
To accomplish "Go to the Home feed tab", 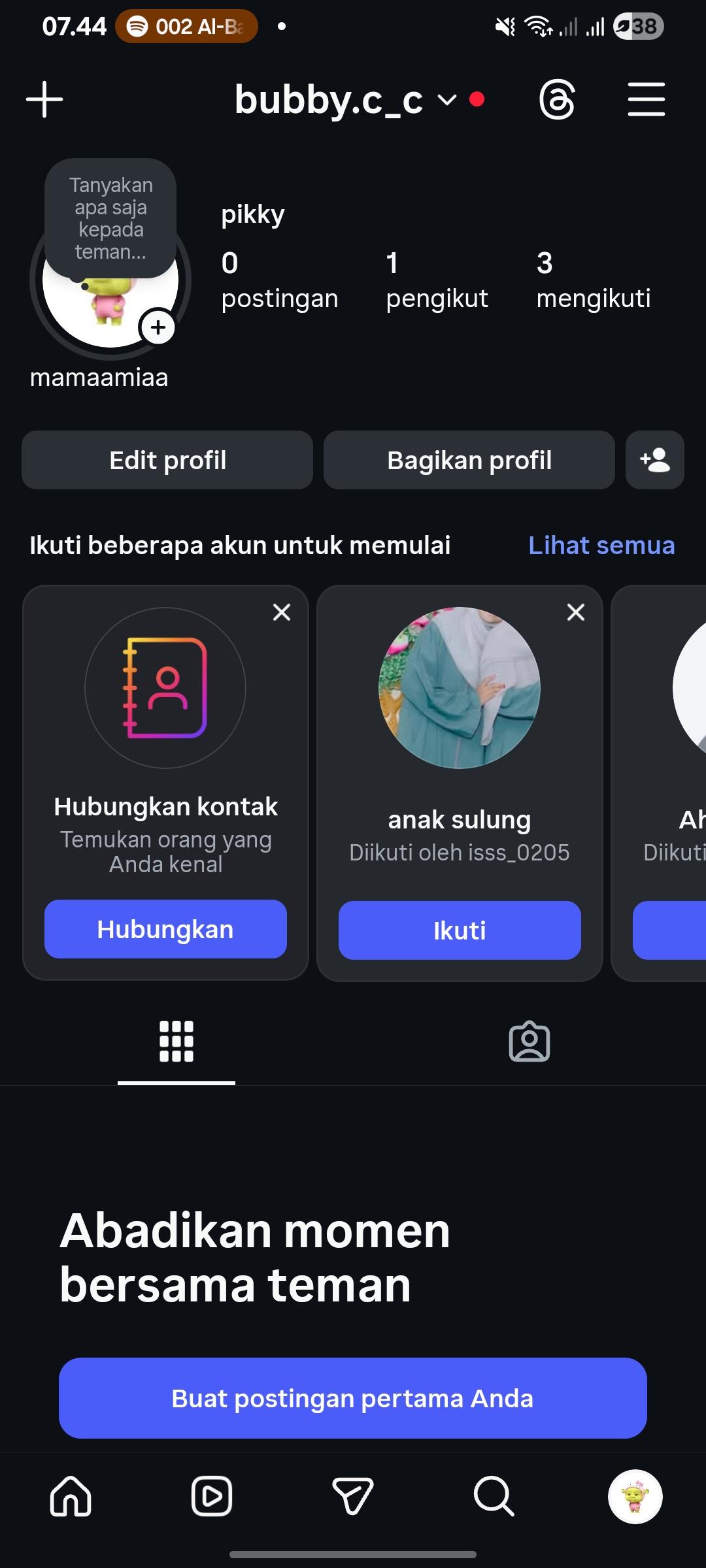I will (71, 1496).
